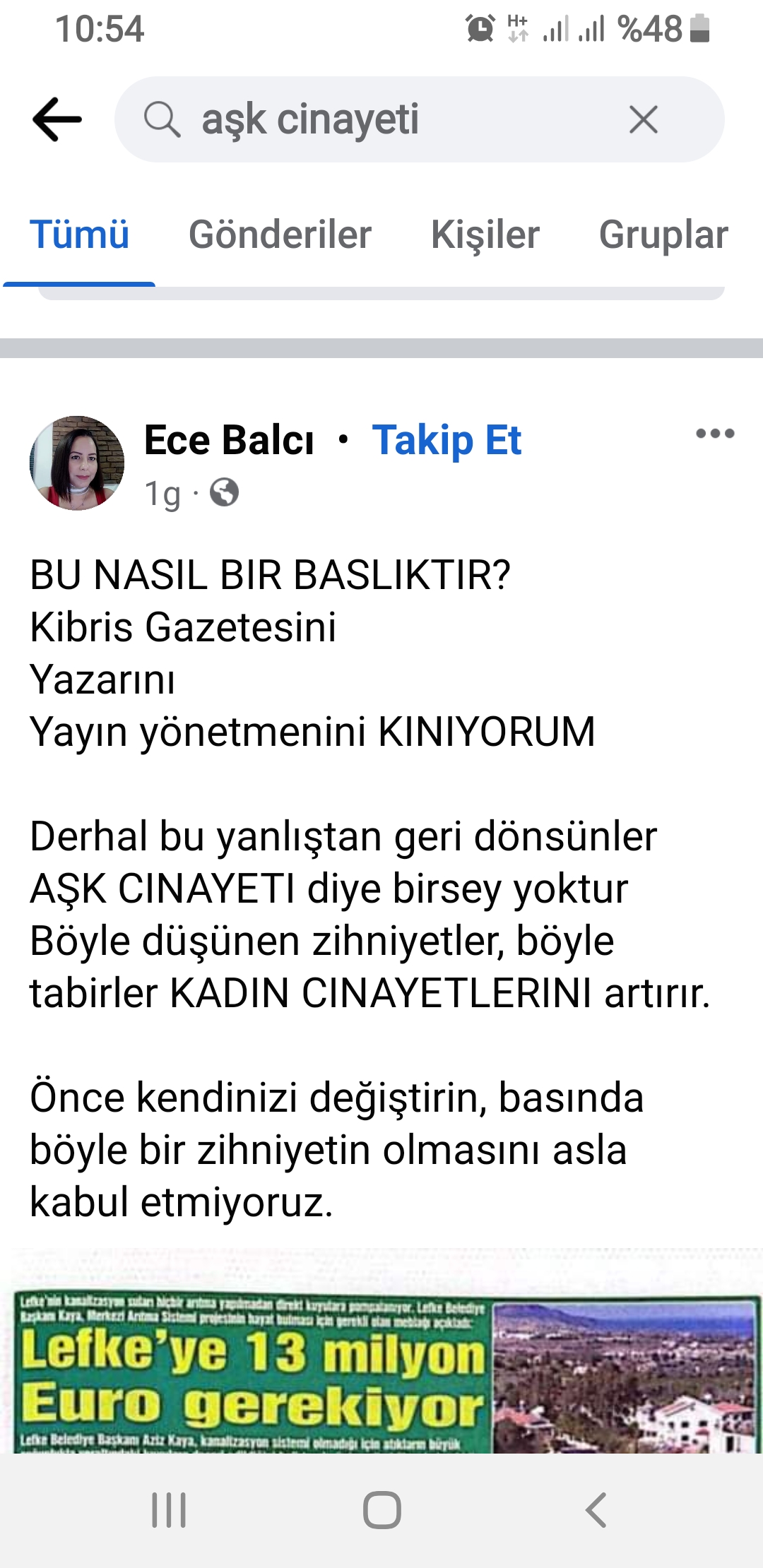Viewport: 763px width, 1568px height.
Task: Open recent apps from navigation bar
Action: coord(169,1510)
